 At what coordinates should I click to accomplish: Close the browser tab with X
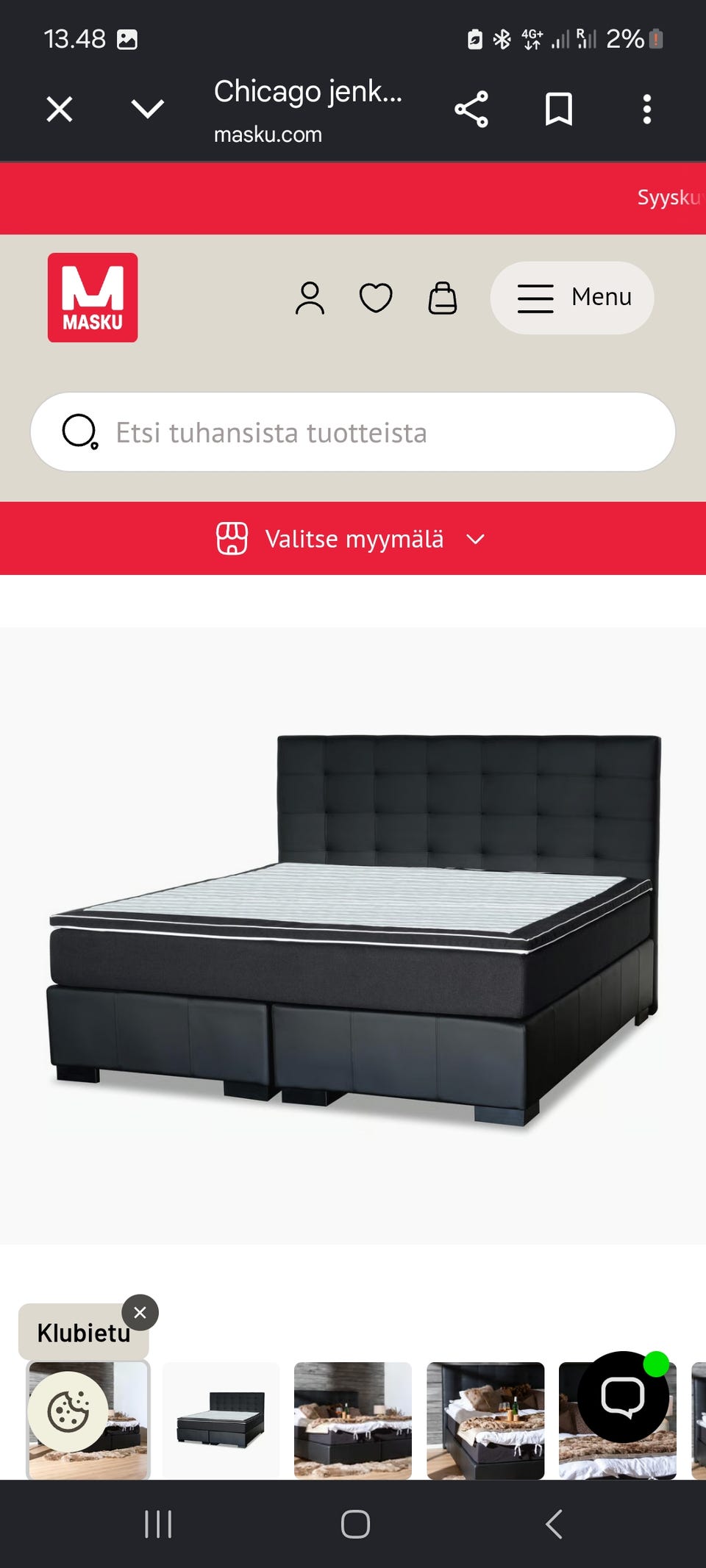(60, 110)
